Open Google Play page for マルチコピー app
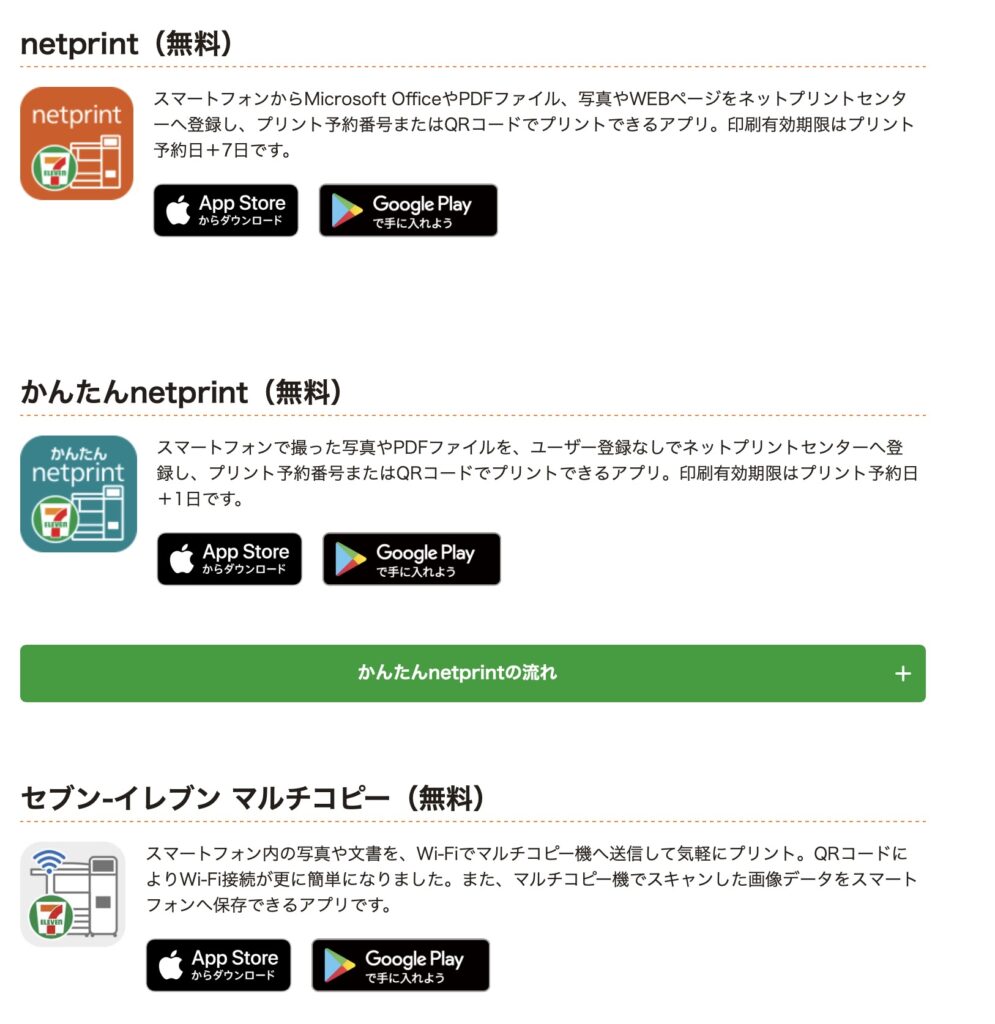This screenshot has width=995, height=1024. [400, 964]
